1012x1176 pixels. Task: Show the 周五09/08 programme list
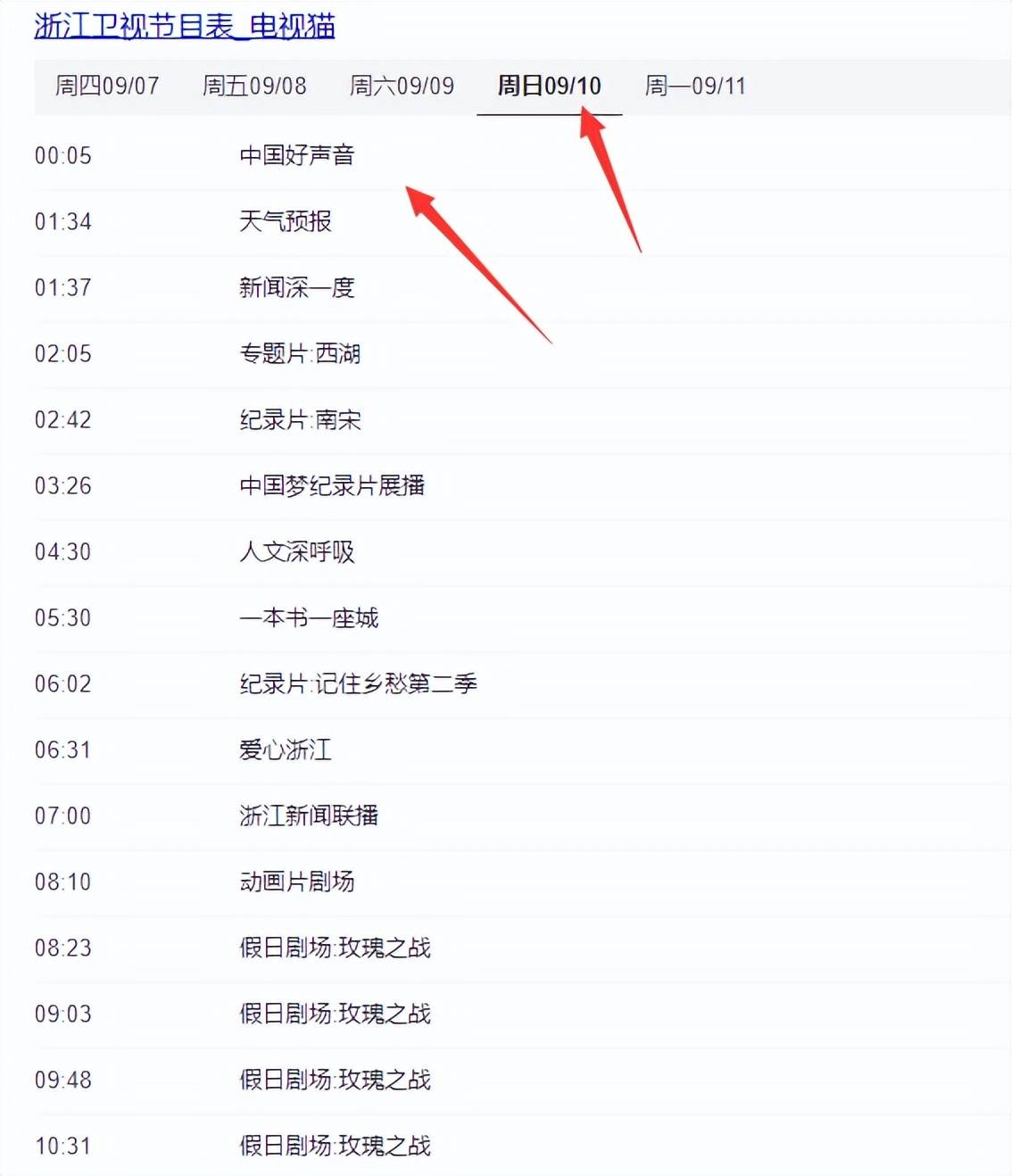click(x=254, y=86)
